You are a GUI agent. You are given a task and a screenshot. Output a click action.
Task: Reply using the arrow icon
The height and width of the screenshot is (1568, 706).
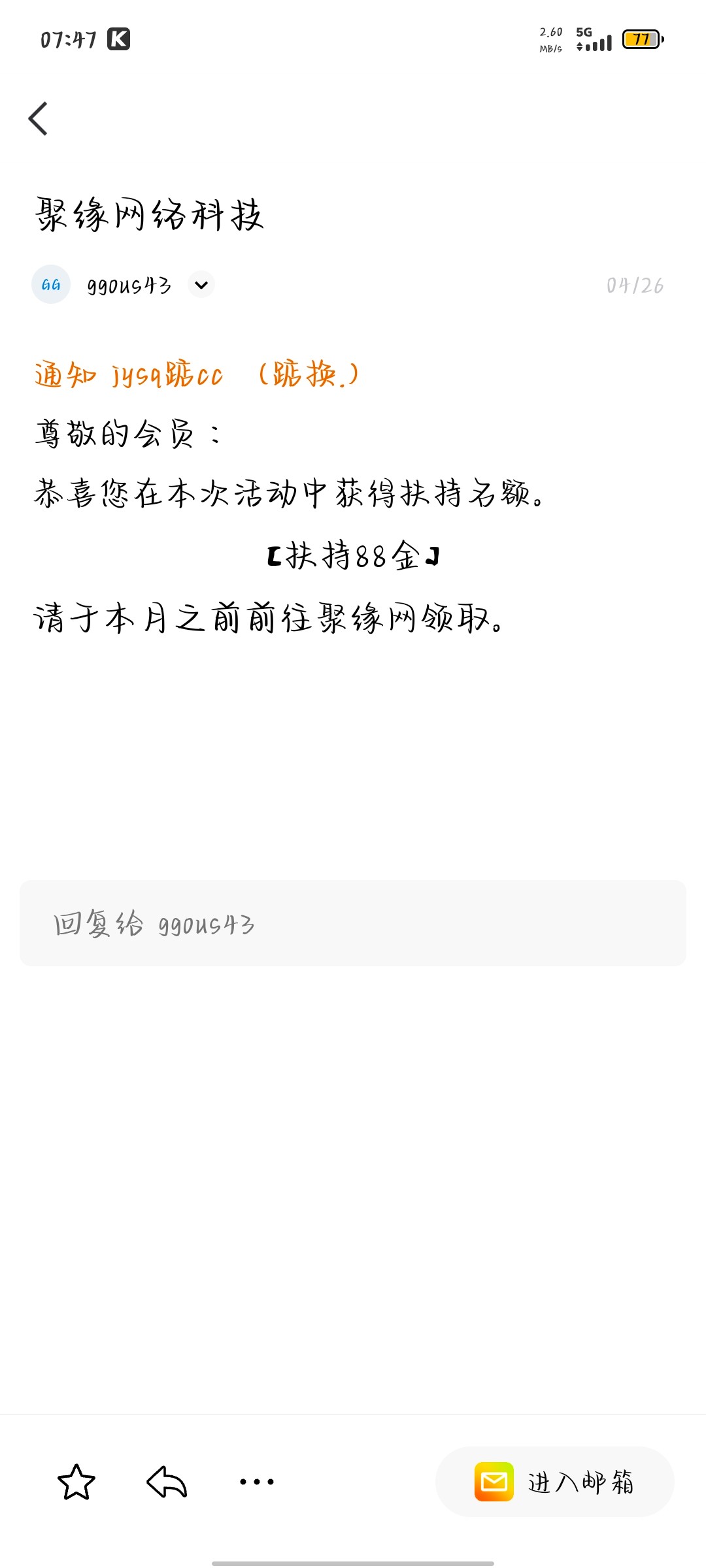pyautogui.click(x=167, y=1482)
